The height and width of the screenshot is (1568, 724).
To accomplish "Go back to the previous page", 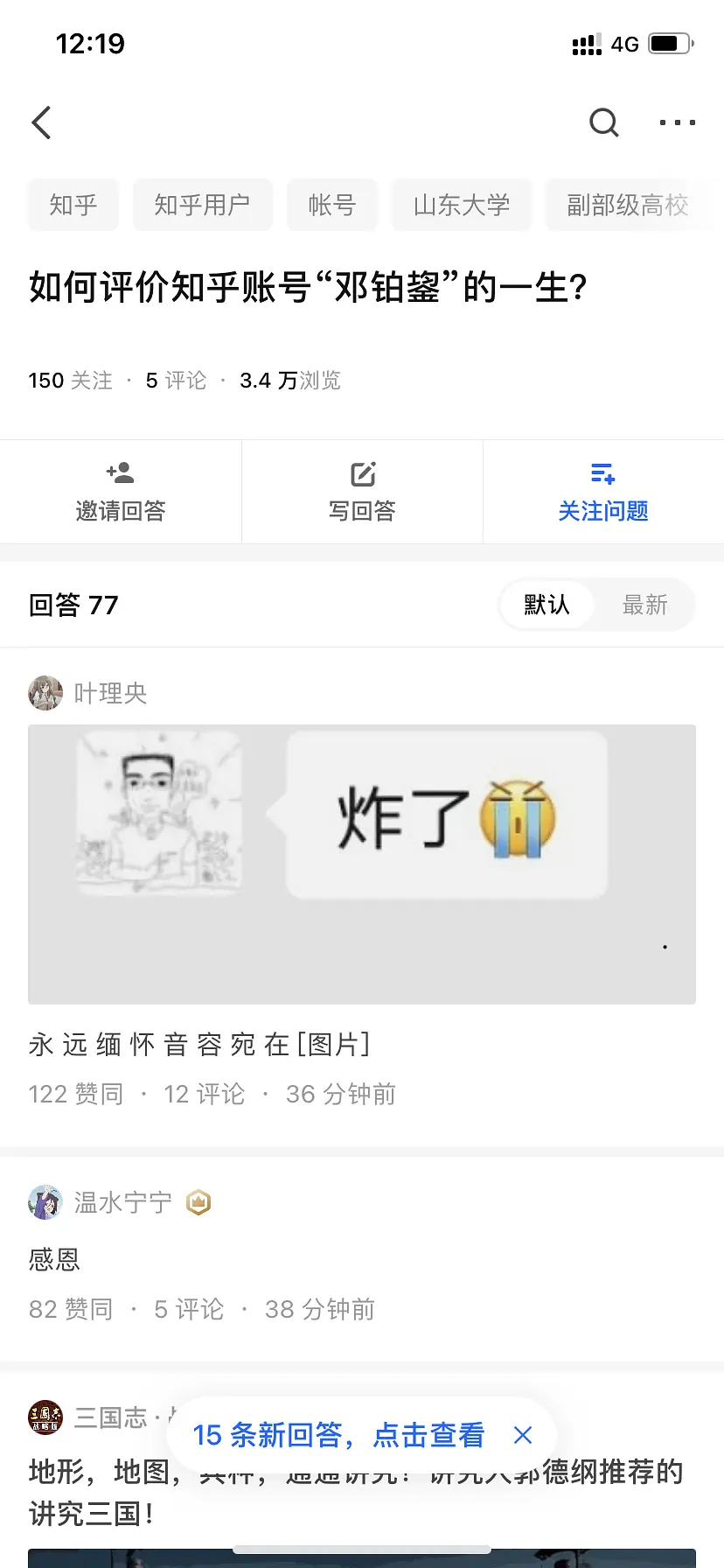I will tap(42, 122).
